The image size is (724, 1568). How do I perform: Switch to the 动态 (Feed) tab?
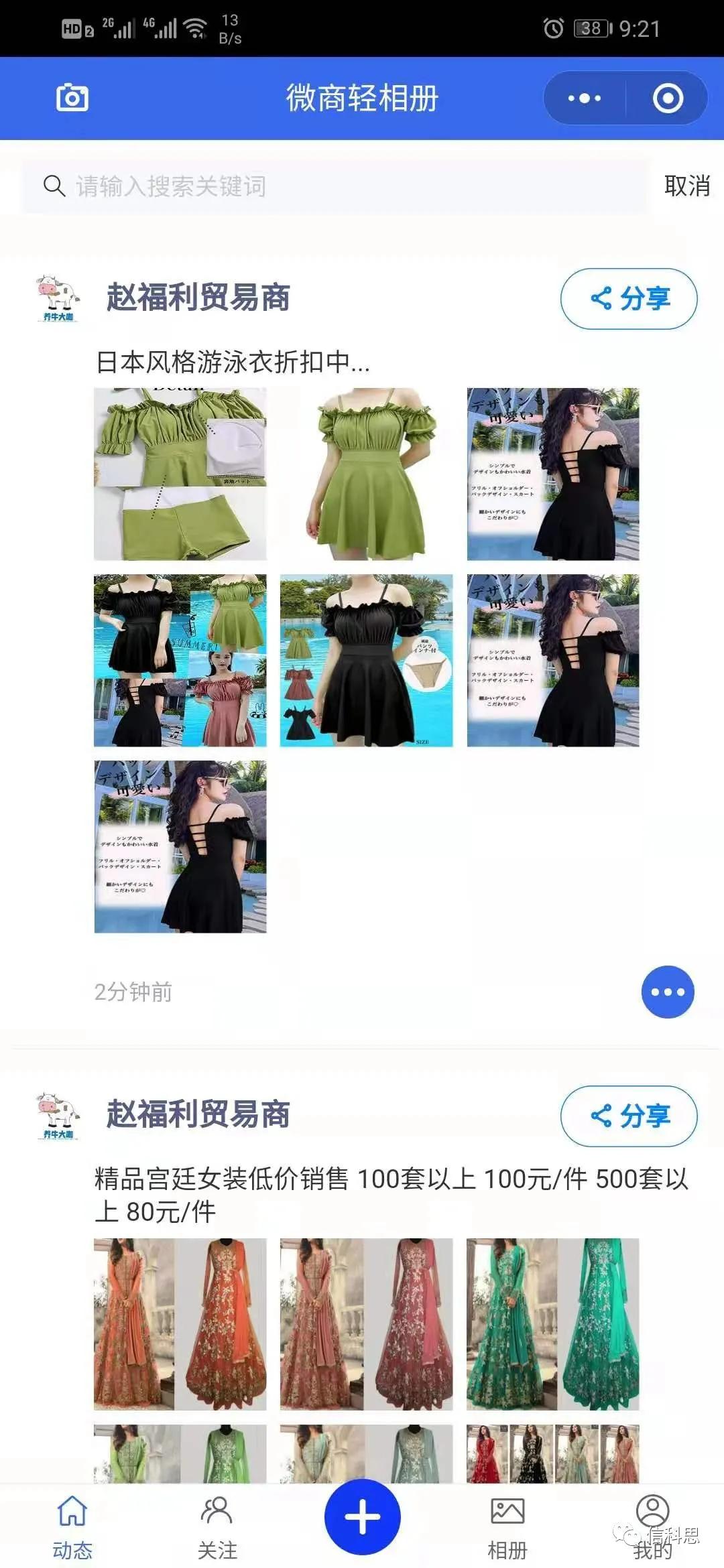coord(74,1521)
